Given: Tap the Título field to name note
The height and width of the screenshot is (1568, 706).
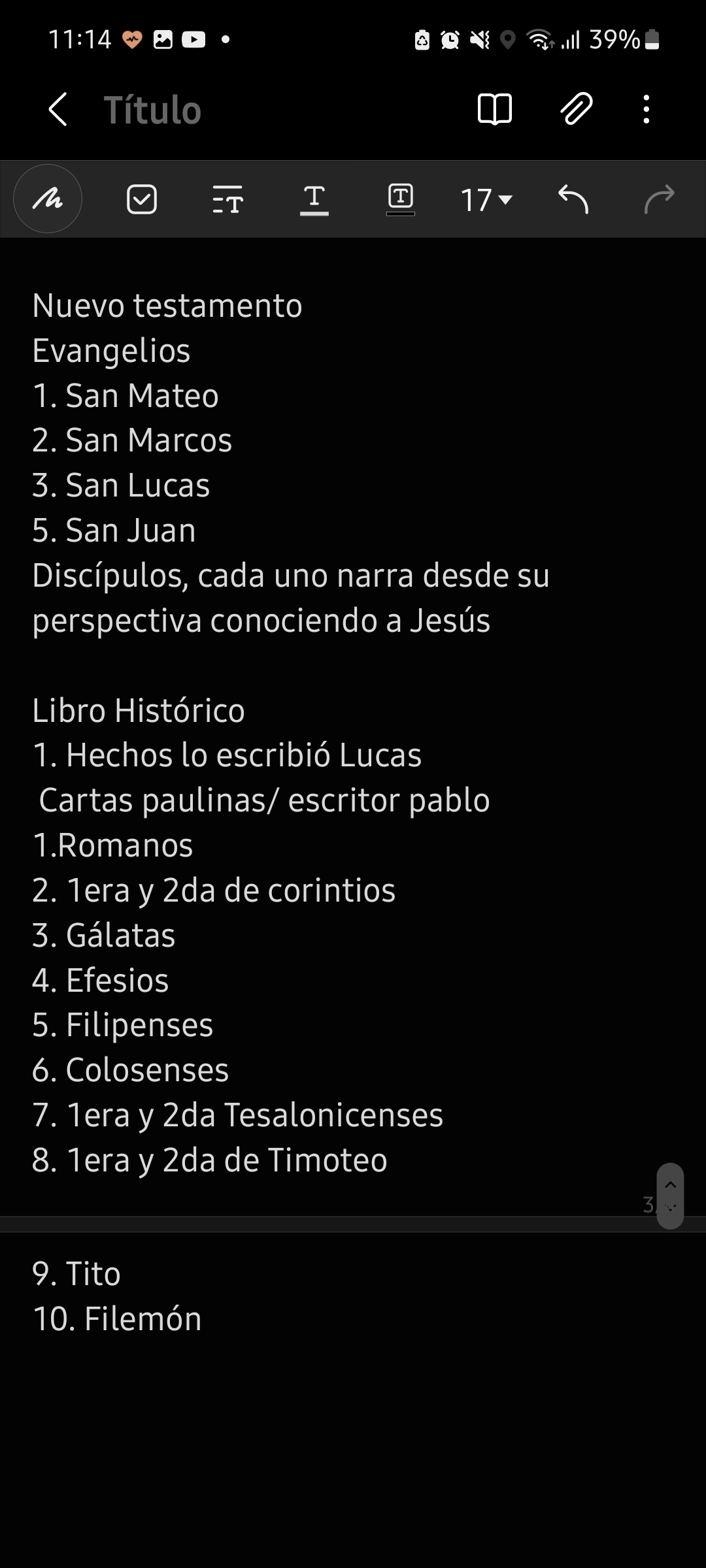Looking at the screenshot, I should (x=152, y=110).
